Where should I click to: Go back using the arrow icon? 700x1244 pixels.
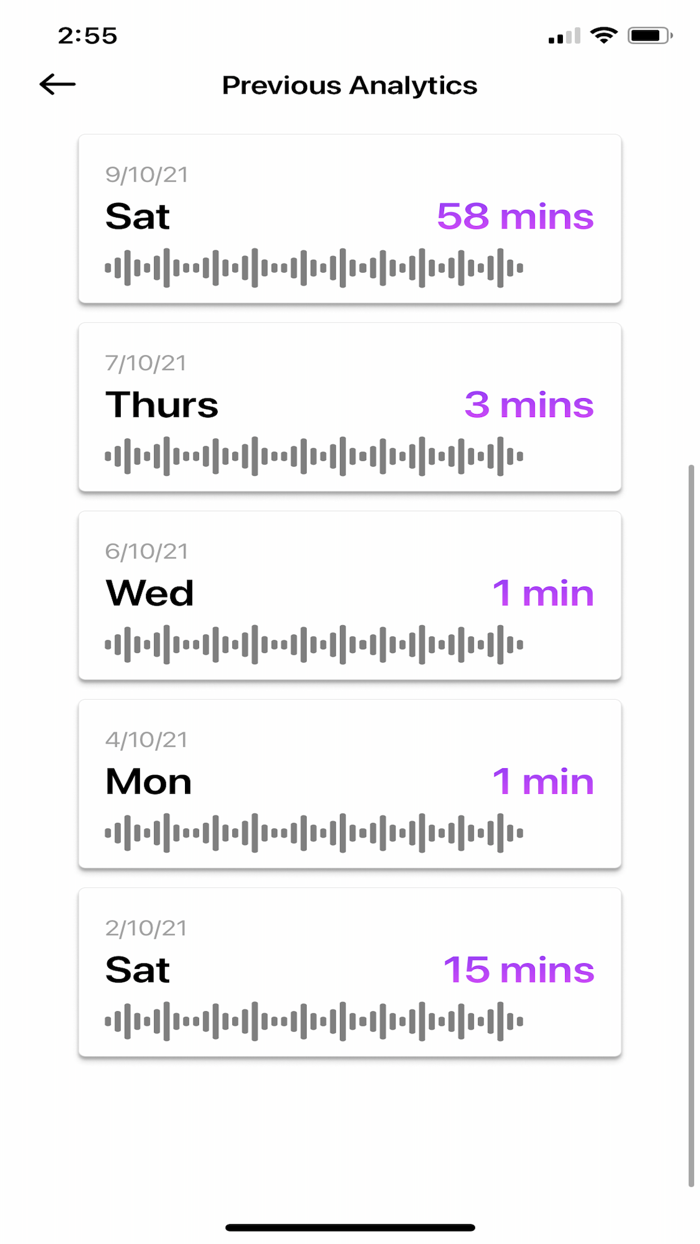pos(58,85)
